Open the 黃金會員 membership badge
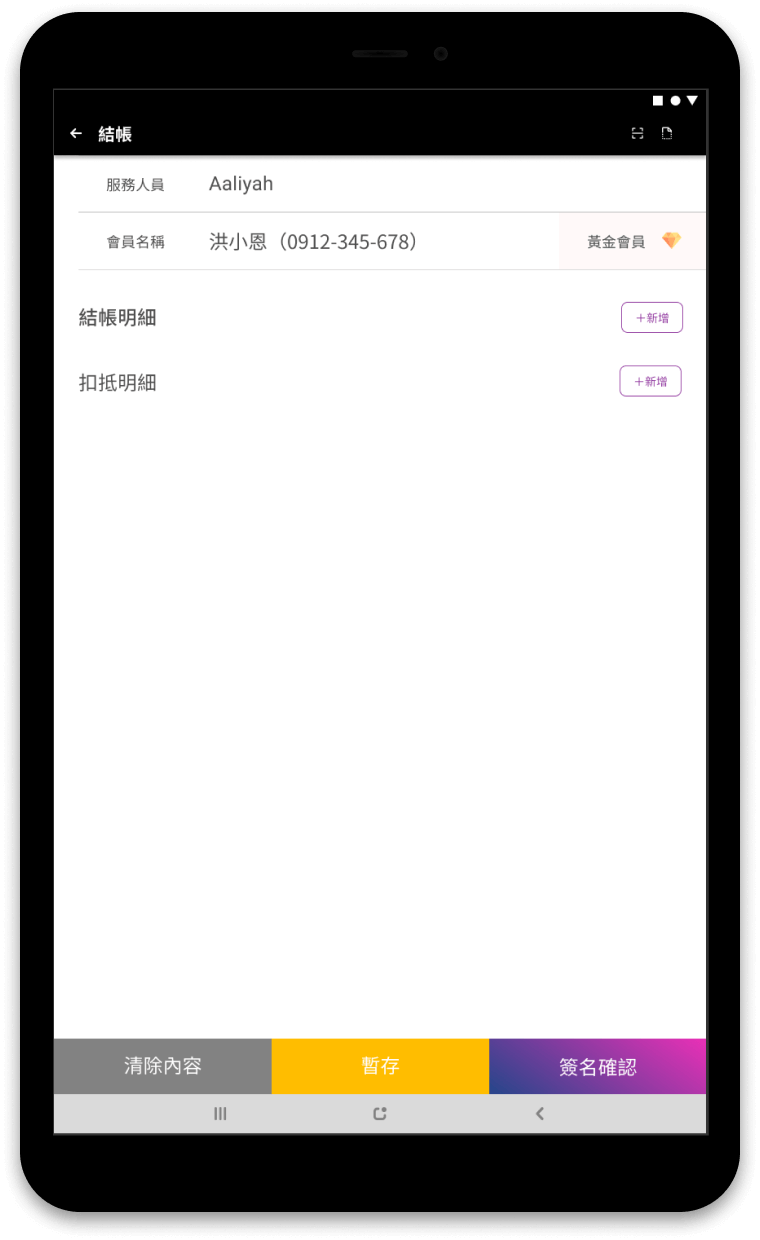The width and height of the screenshot is (760, 1240). pyautogui.click(x=633, y=242)
